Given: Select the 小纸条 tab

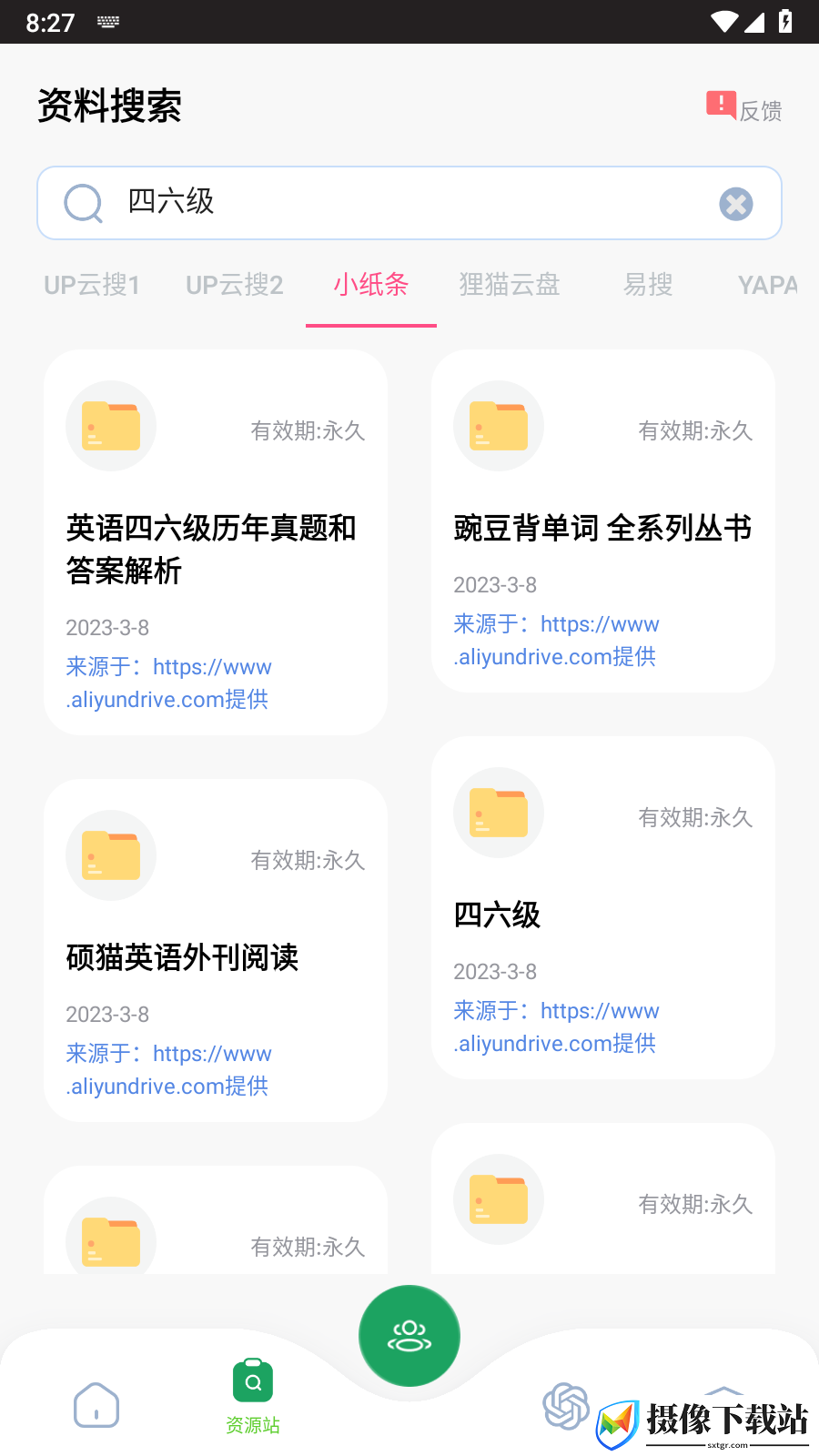Looking at the screenshot, I should click(371, 285).
